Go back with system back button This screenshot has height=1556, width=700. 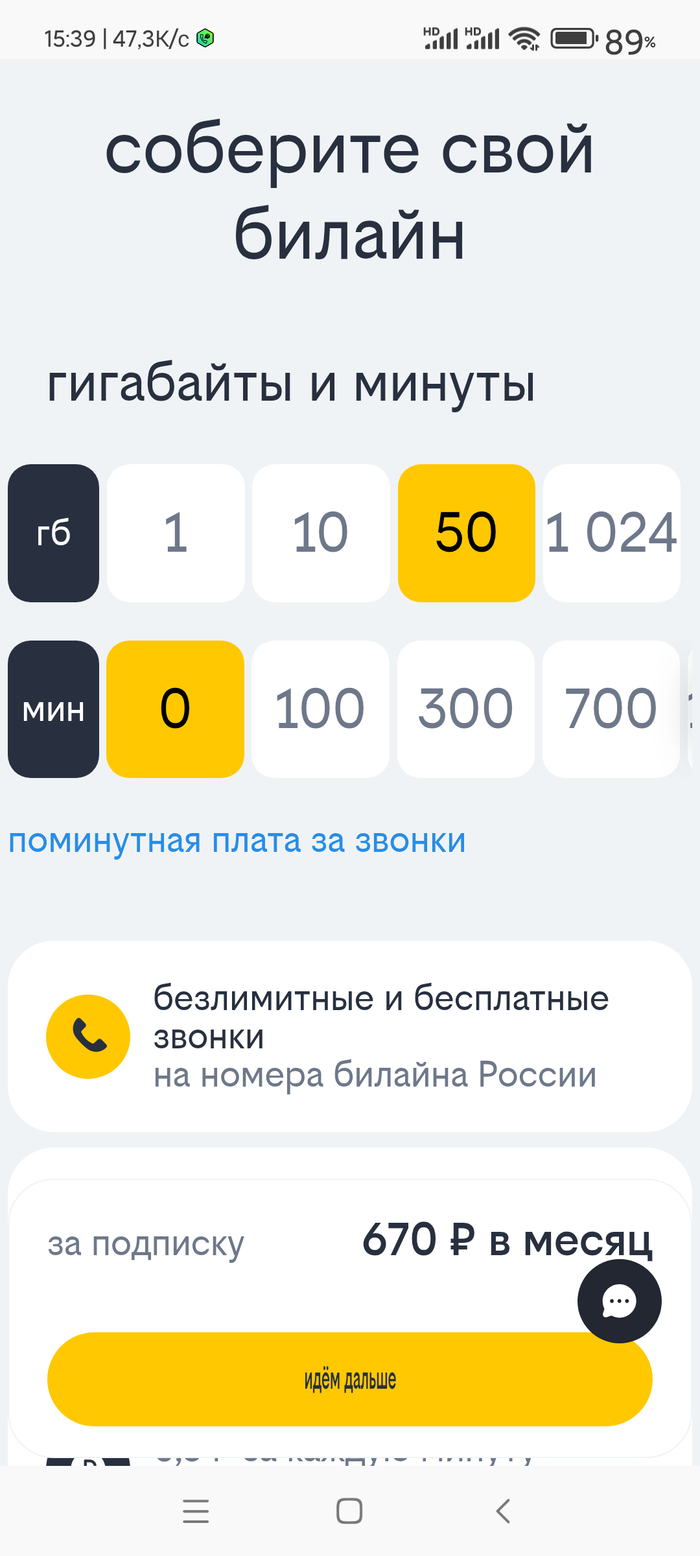pyautogui.click(x=503, y=1511)
